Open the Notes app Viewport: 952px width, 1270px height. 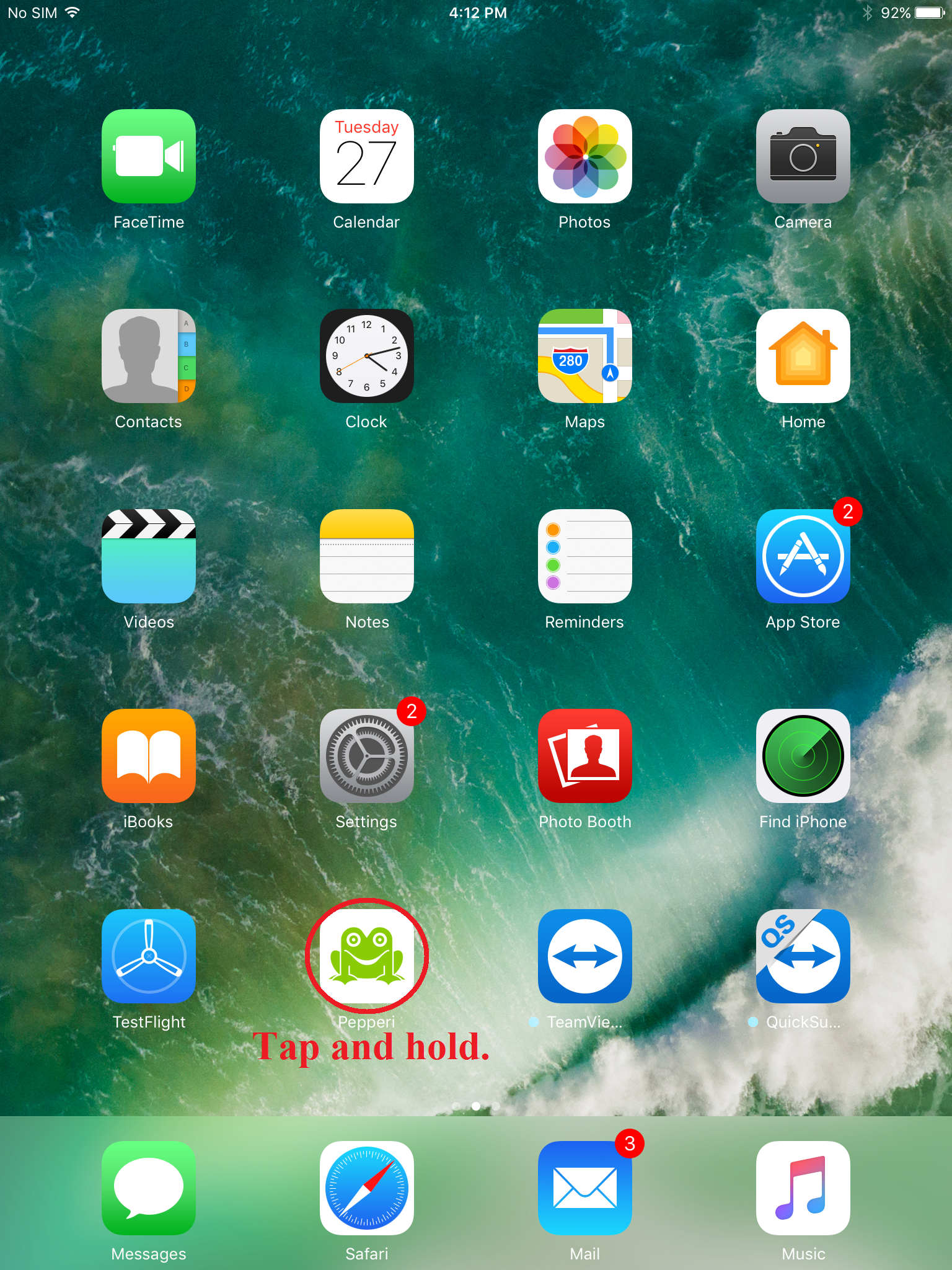pos(366,556)
